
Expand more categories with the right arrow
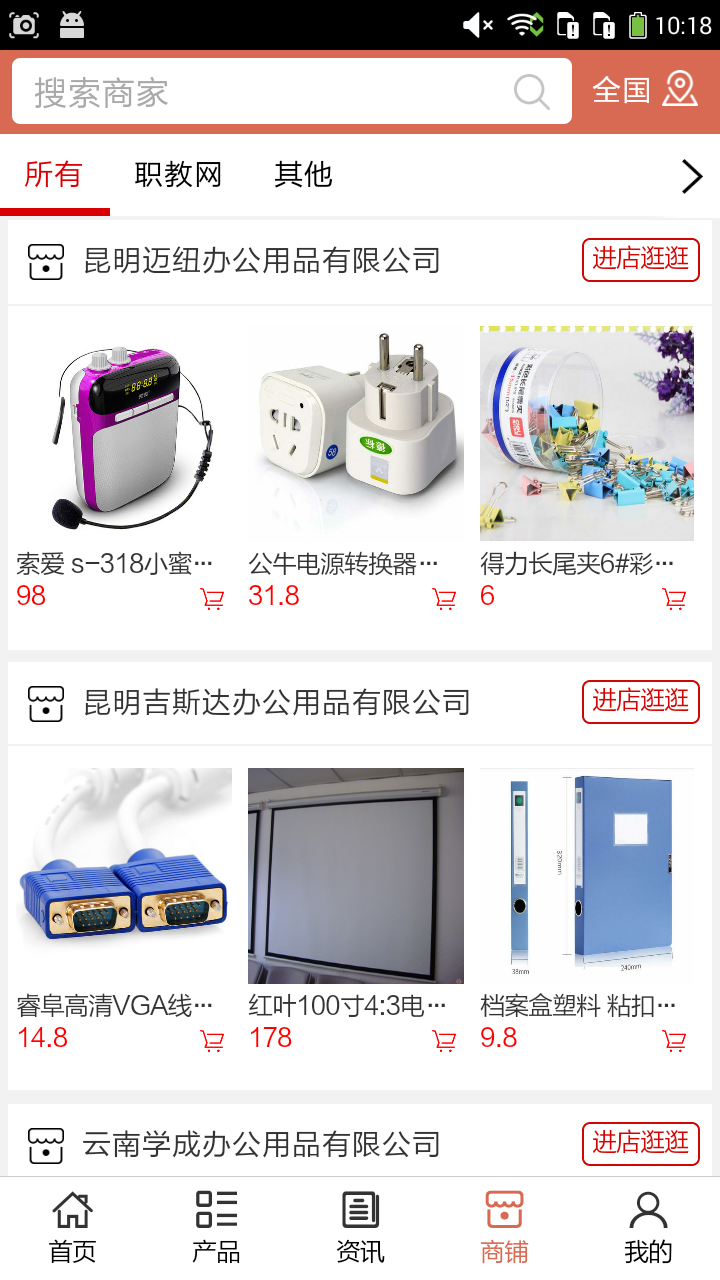(692, 177)
